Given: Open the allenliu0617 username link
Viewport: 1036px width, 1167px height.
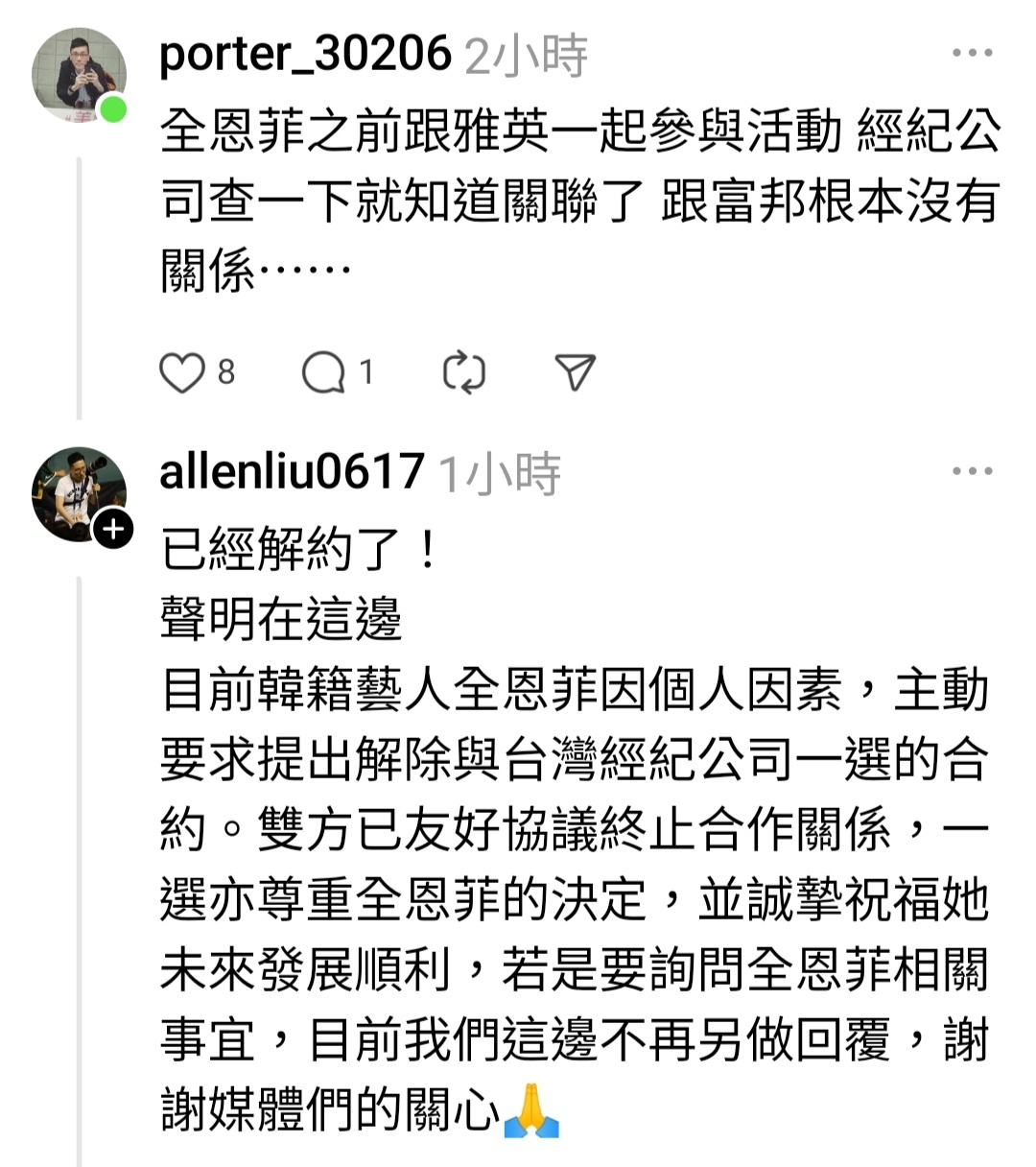Looking at the screenshot, I should click(x=291, y=471).
